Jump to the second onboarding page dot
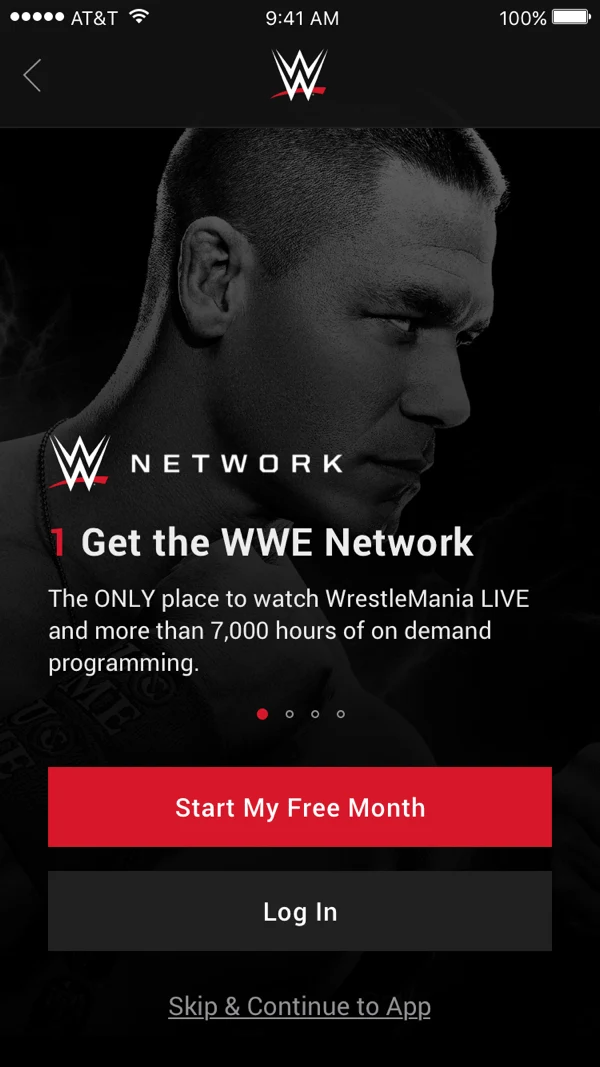 [x=289, y=714]
